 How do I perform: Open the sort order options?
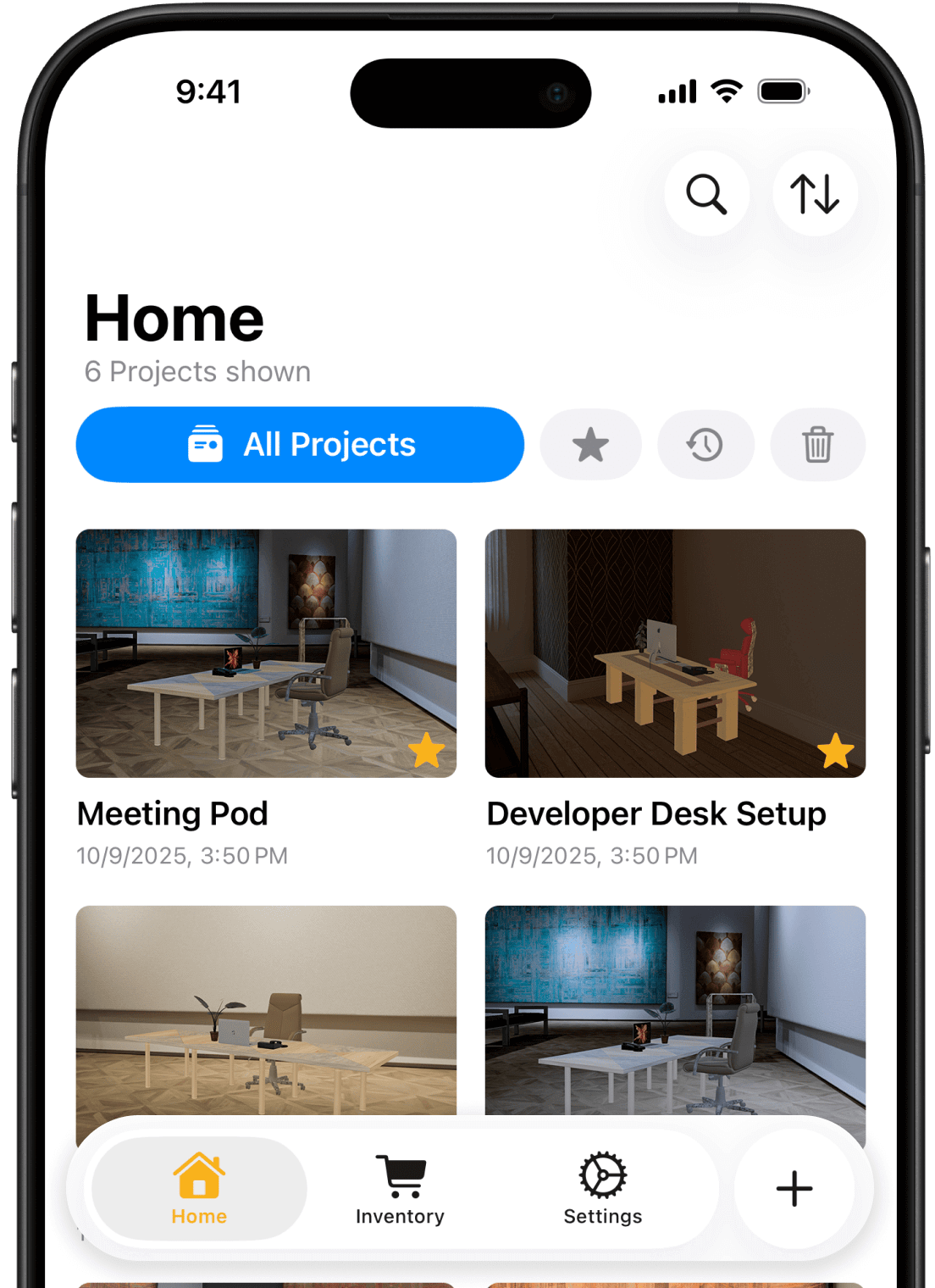point(815,194)
